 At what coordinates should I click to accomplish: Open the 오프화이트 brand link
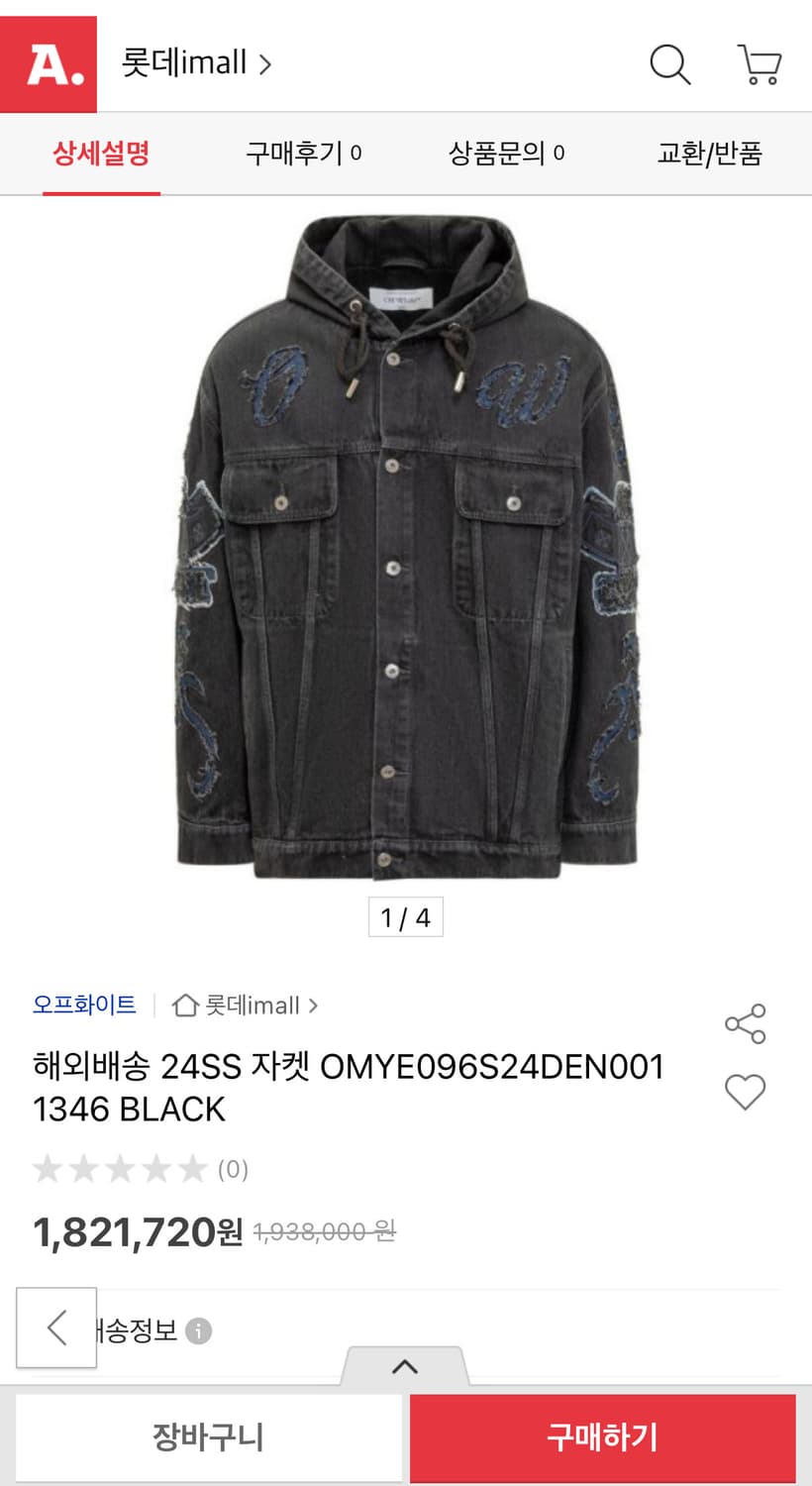tap(84, 1006)
